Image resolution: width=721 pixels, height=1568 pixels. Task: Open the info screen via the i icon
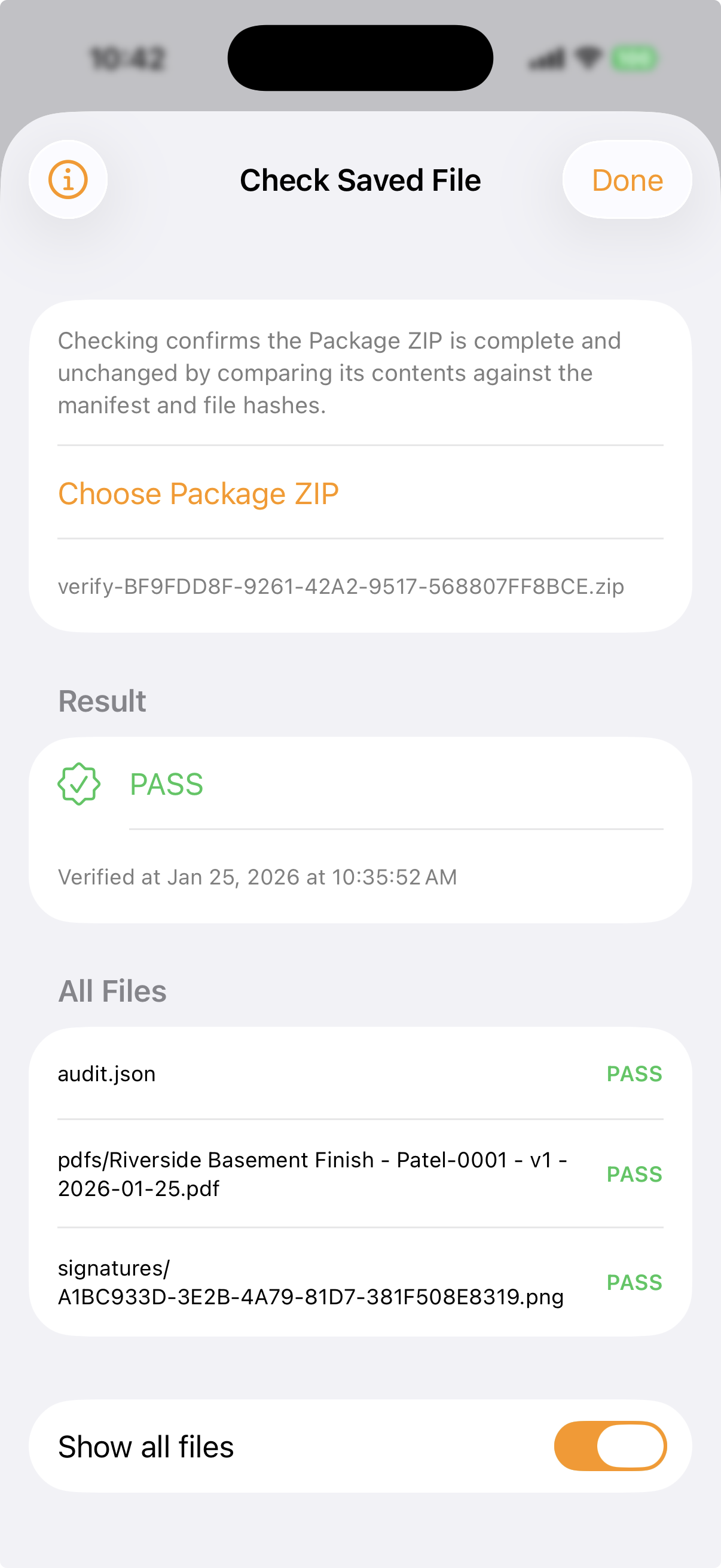pyautogui.click(x=68, y=178)
